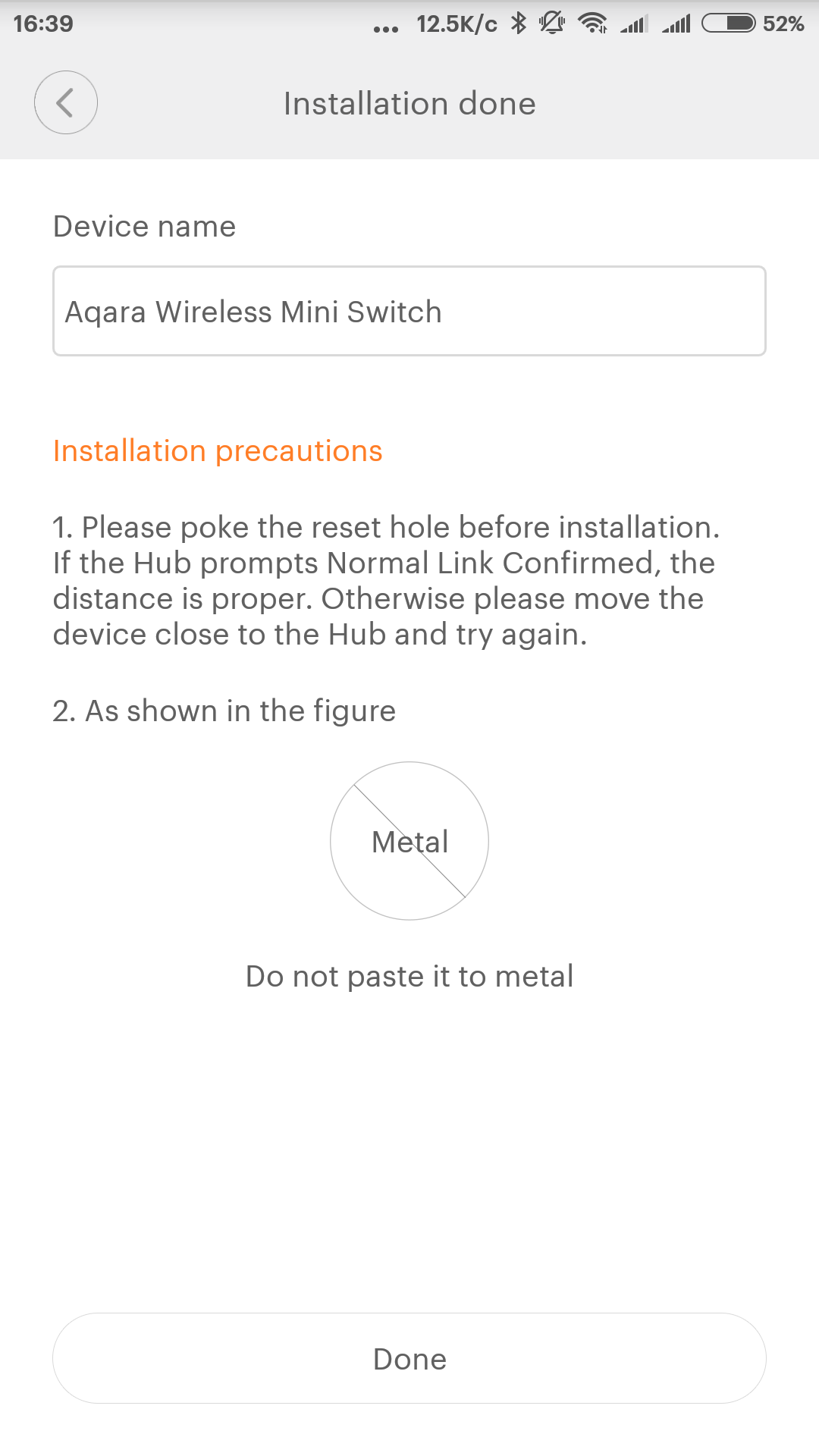Edit the Device name text field

click(409, 311)
